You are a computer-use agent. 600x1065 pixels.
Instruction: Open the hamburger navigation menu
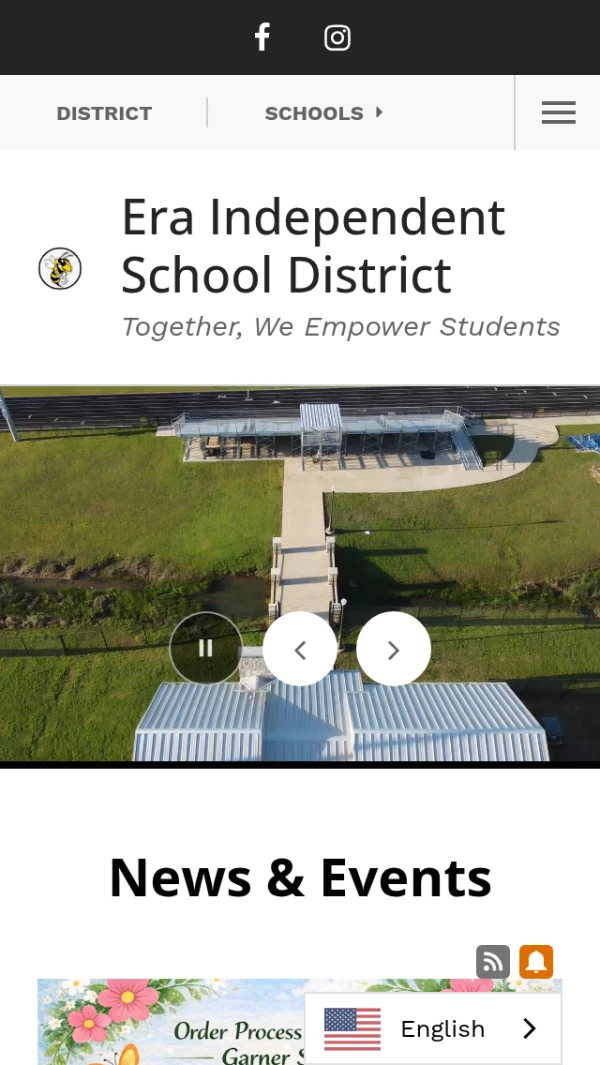tap(558, 113)
